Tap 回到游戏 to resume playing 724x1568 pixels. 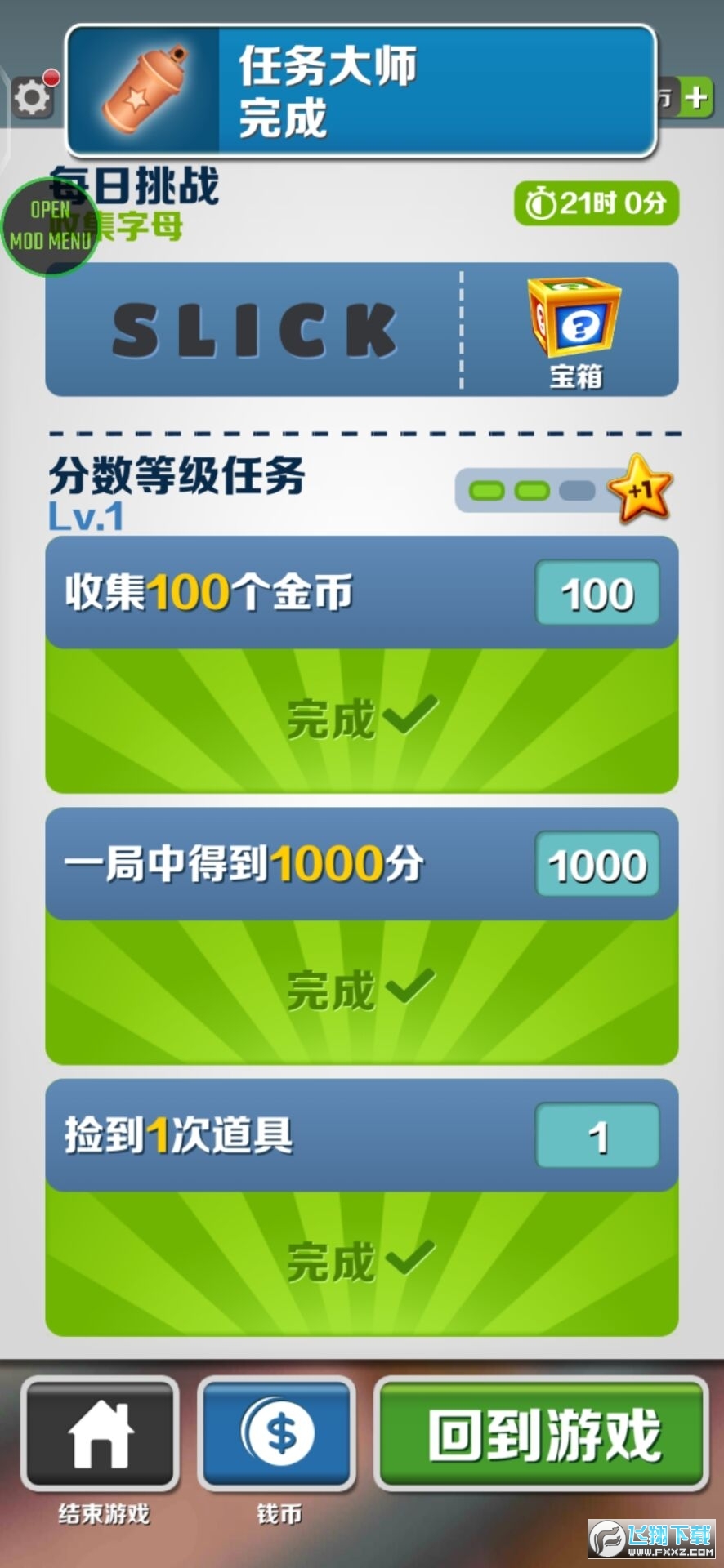542,1433
